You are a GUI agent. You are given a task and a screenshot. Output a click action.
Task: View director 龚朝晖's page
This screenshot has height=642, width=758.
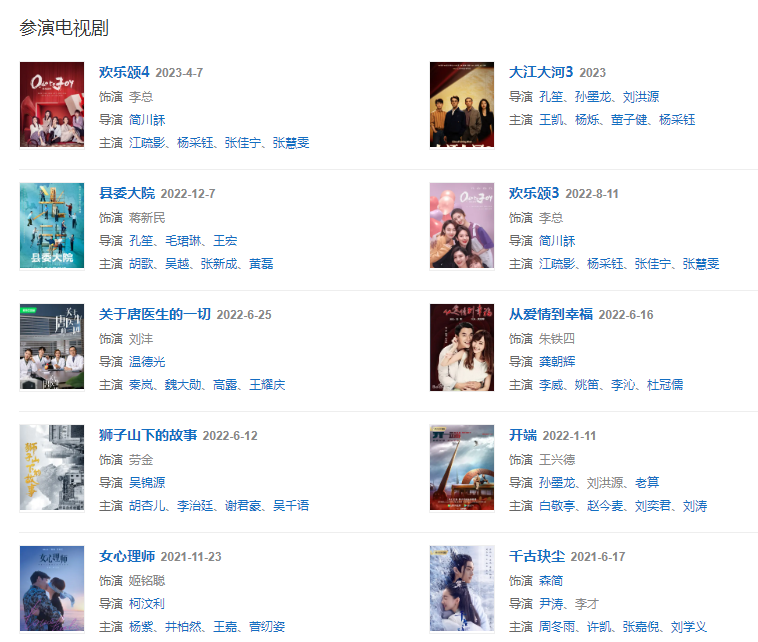(x=558, y=361)
